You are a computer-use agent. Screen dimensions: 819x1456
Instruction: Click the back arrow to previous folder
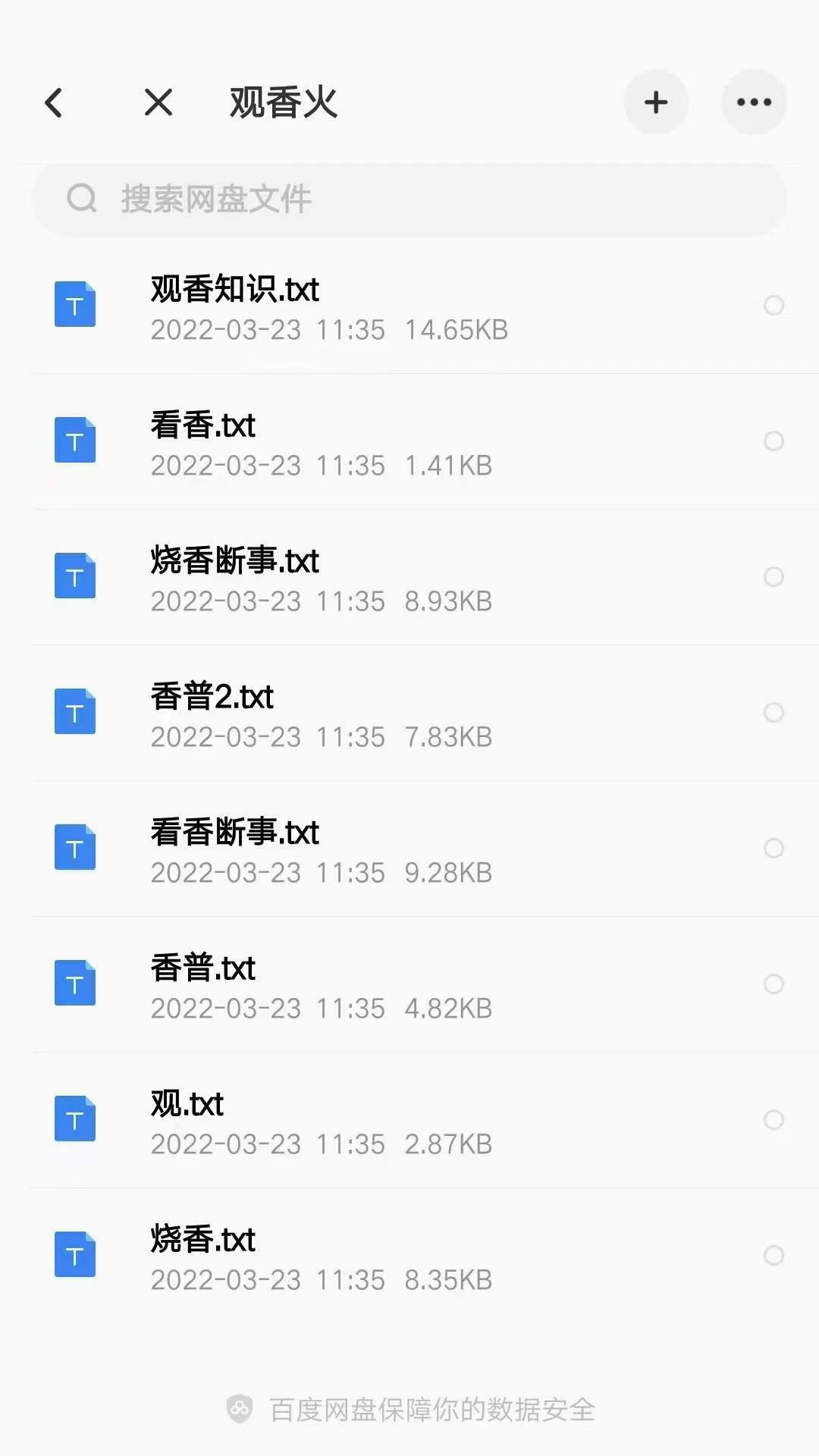click(53, 102)
